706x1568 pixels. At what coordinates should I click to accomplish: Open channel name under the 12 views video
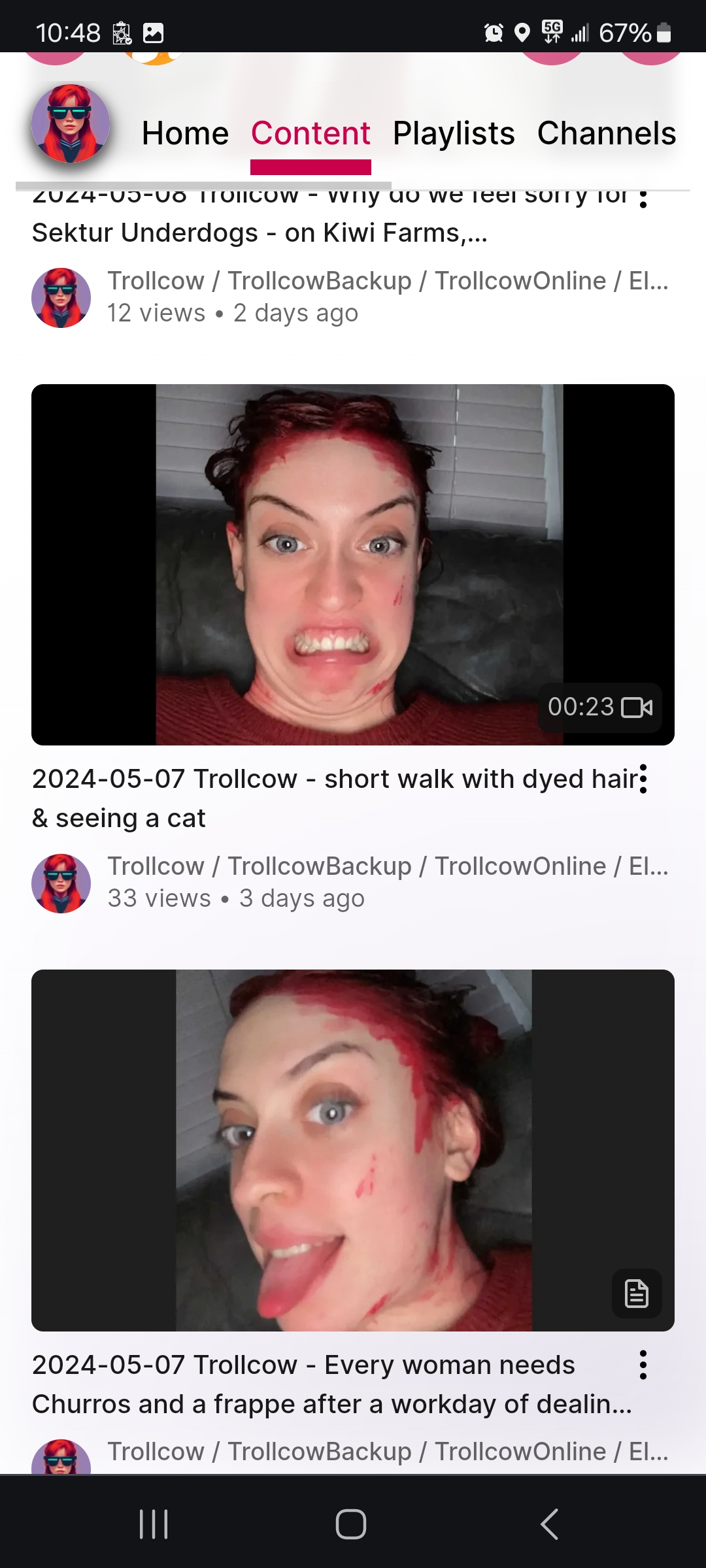[x=388, y=281]
